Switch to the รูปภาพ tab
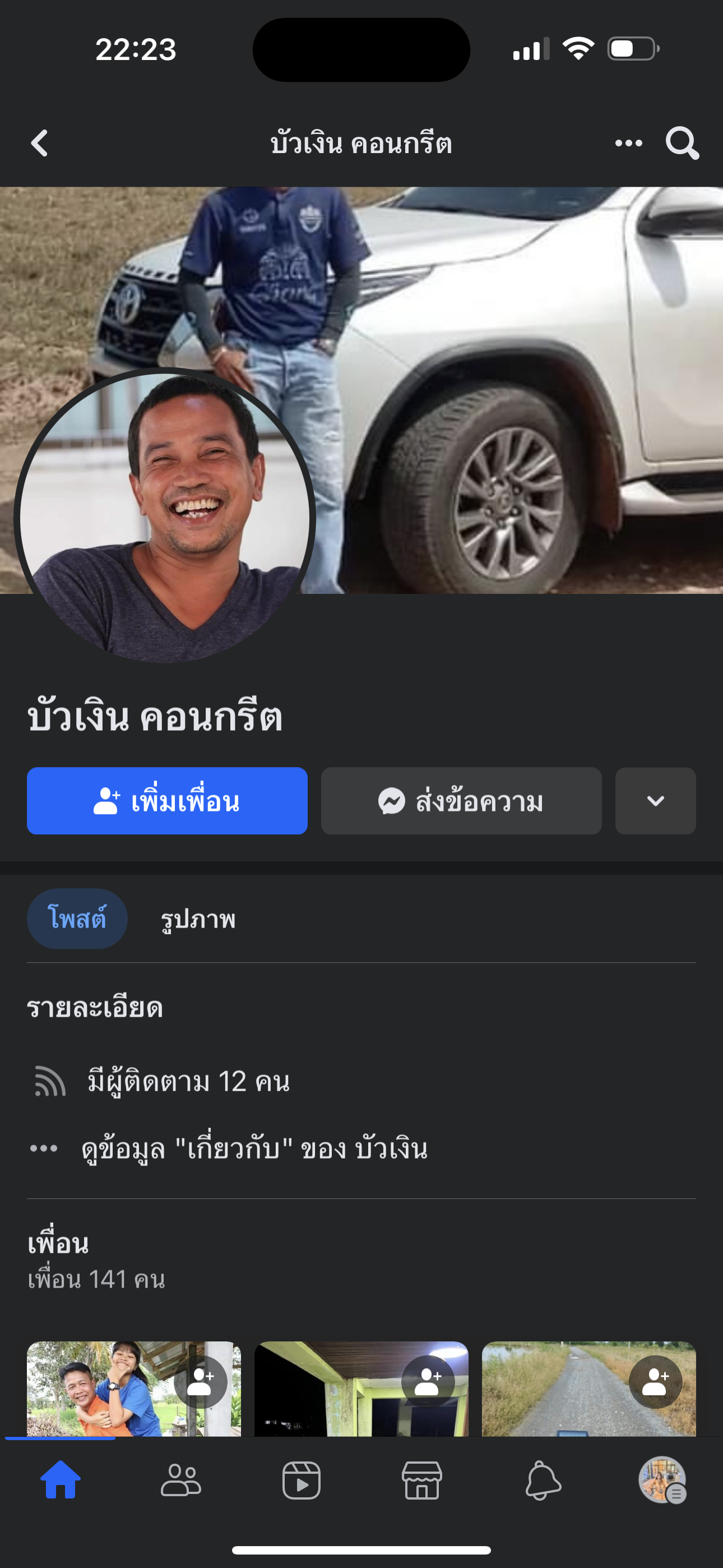This screenshot has height=1568, width=723. (198, 919)
